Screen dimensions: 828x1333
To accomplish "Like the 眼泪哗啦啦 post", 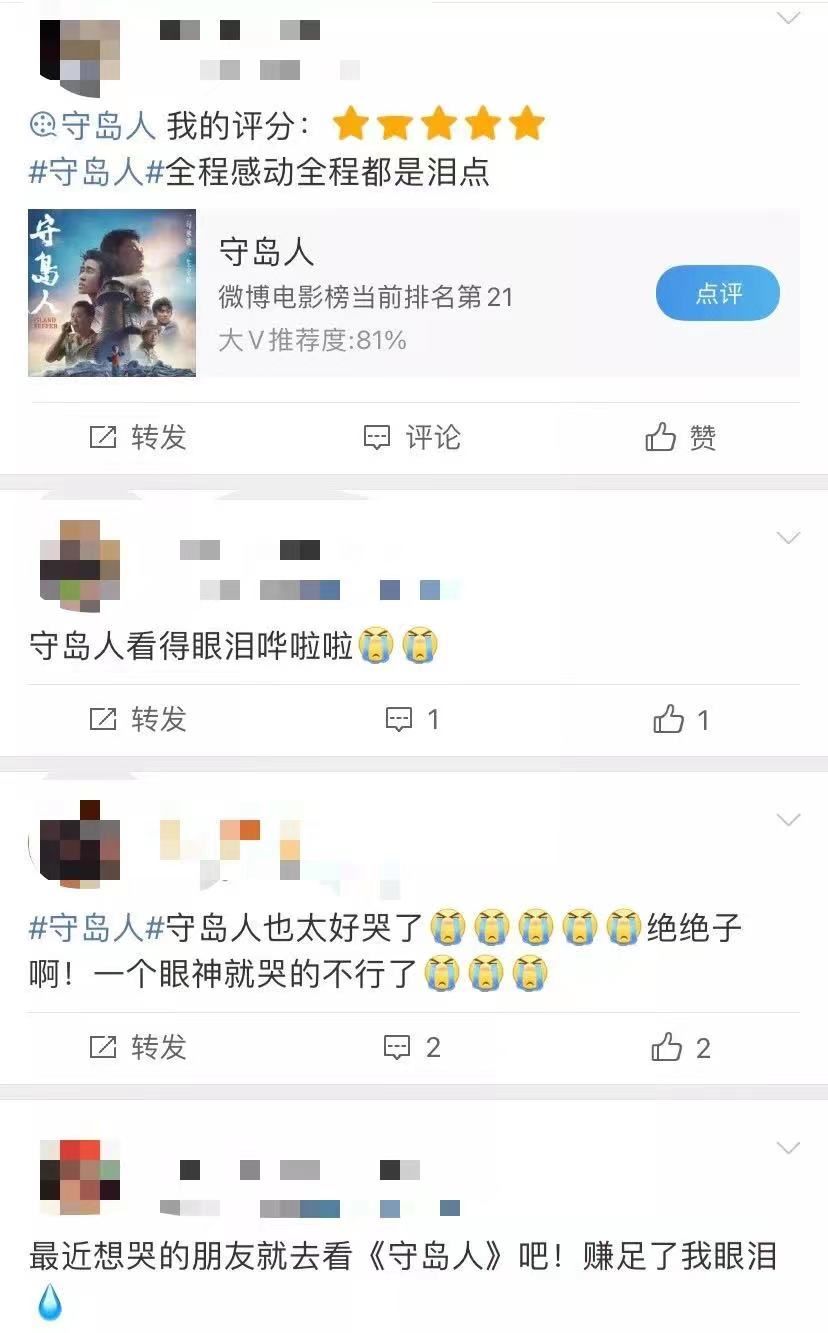I will 681,719.
